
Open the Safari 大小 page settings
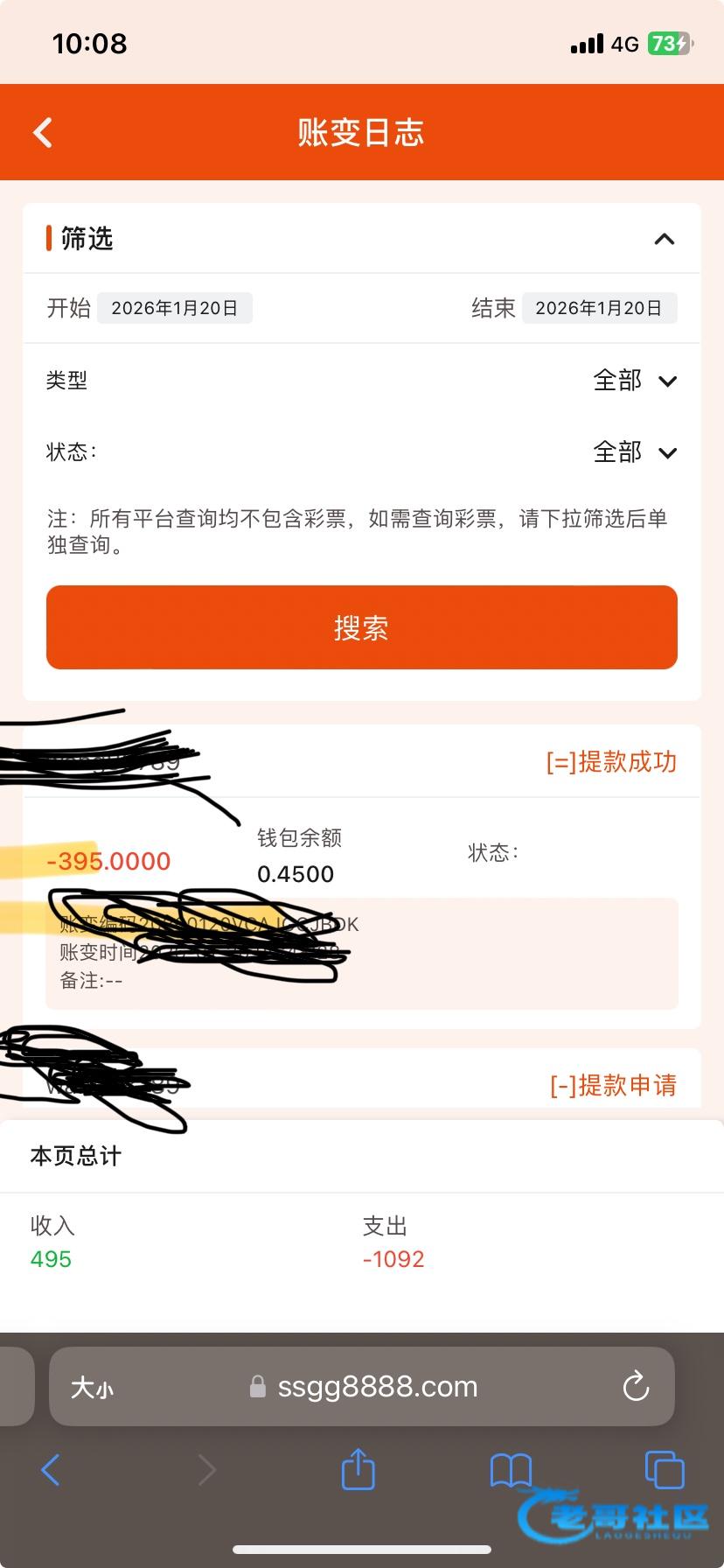click(92, 1387)
